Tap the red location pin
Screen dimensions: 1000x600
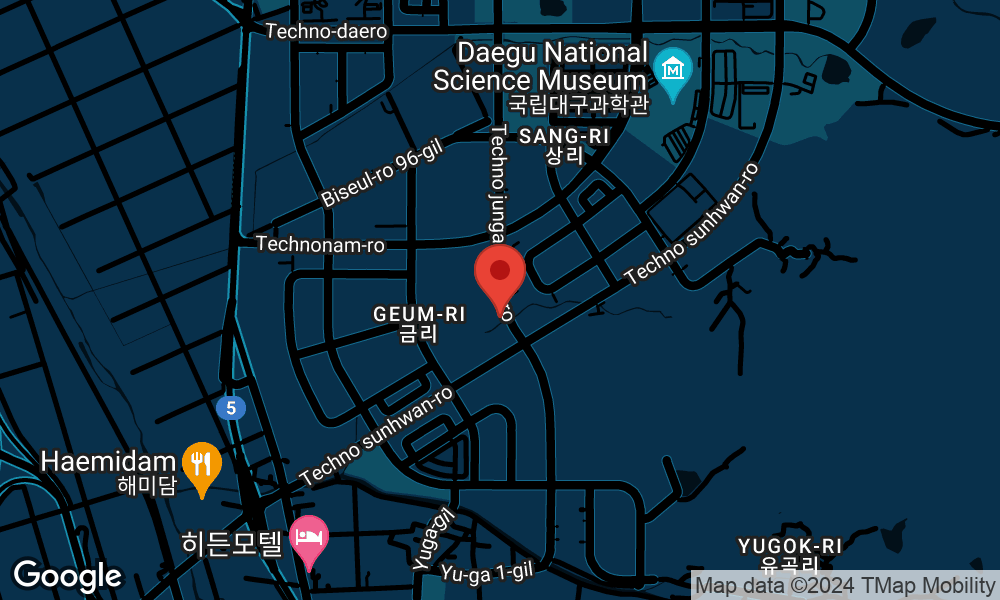[x=499, y=273]
